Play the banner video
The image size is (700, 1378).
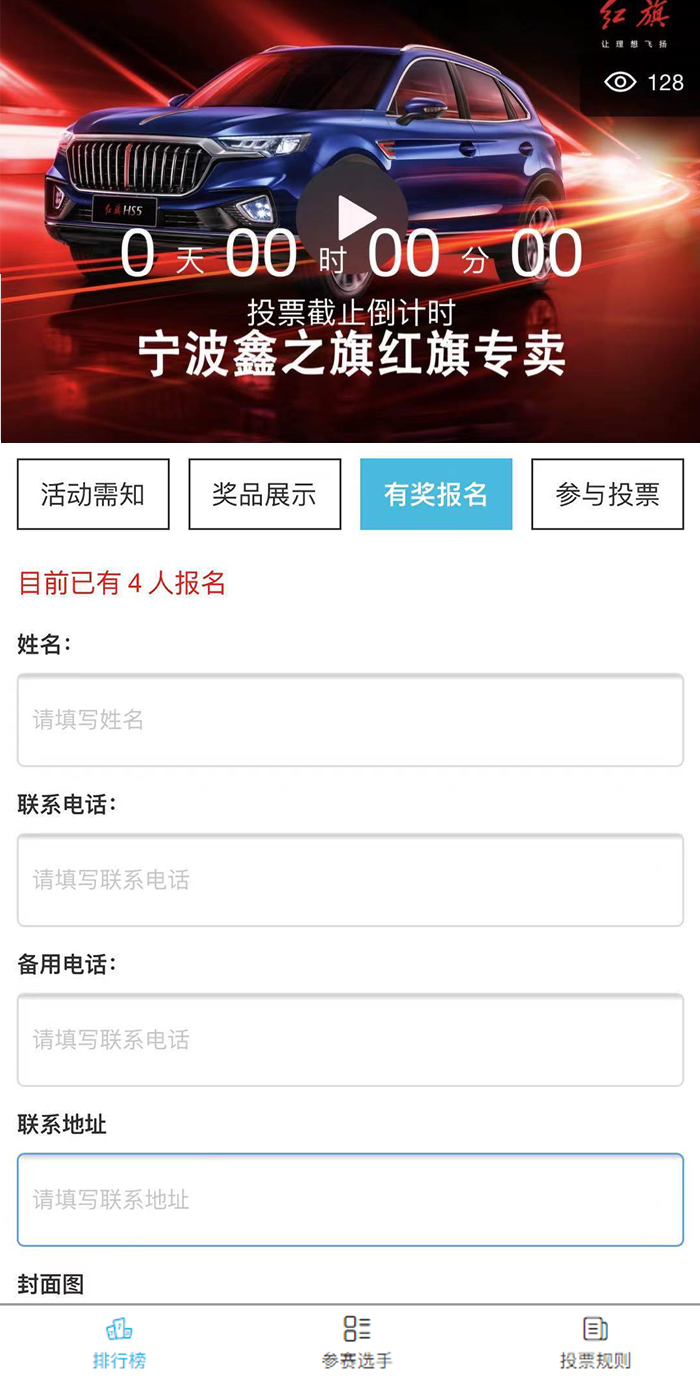[x=352, y=216]
